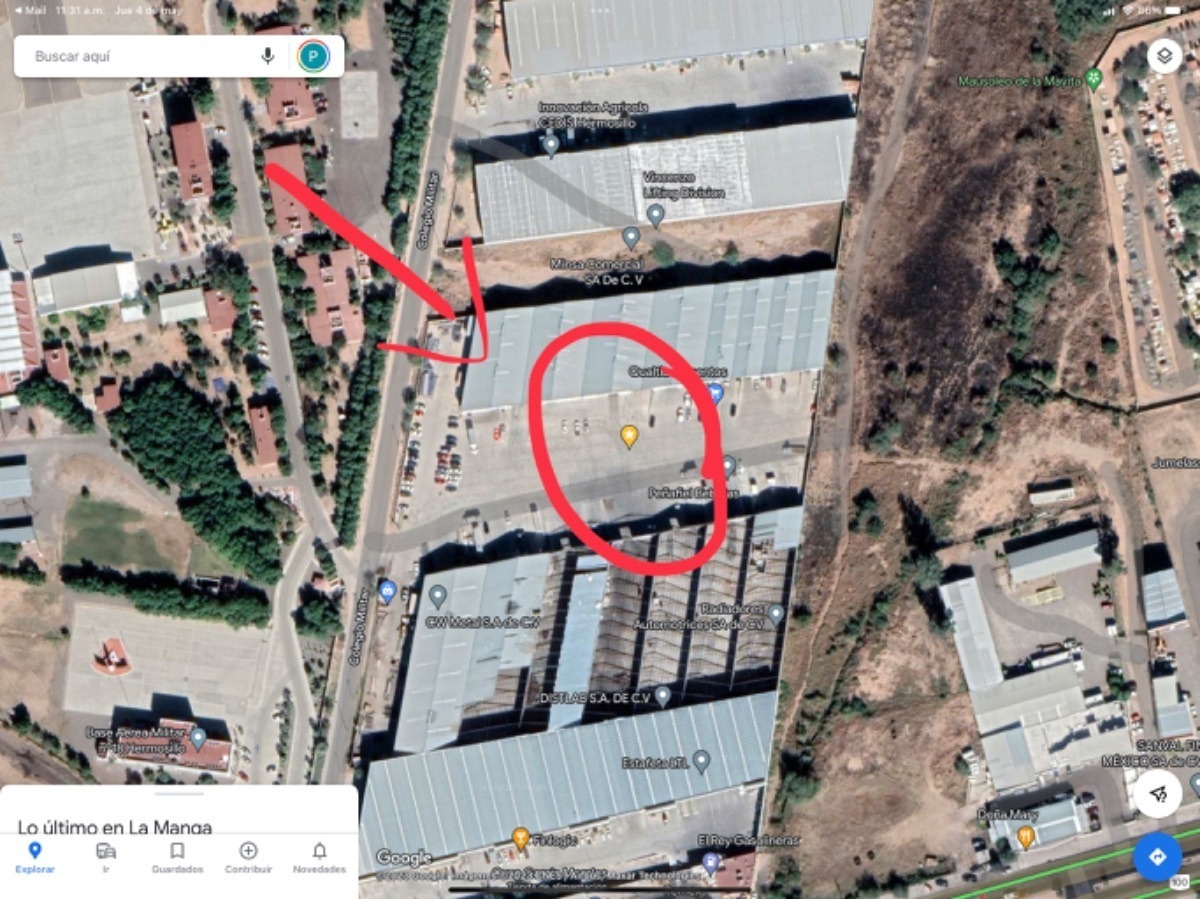Select the Peñafiel Bebidas map pin

pos(728,465)
